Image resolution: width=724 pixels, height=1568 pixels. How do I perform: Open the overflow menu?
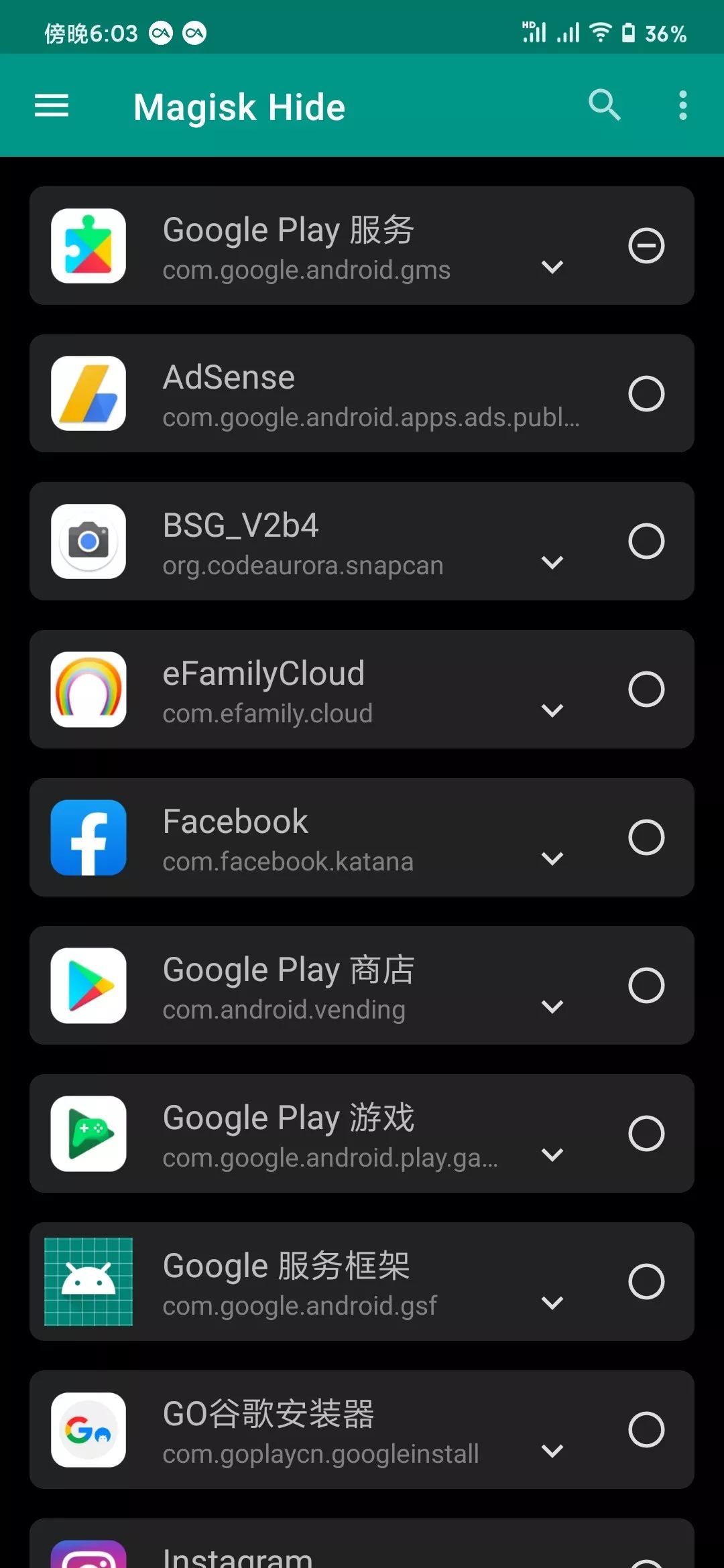682,106
